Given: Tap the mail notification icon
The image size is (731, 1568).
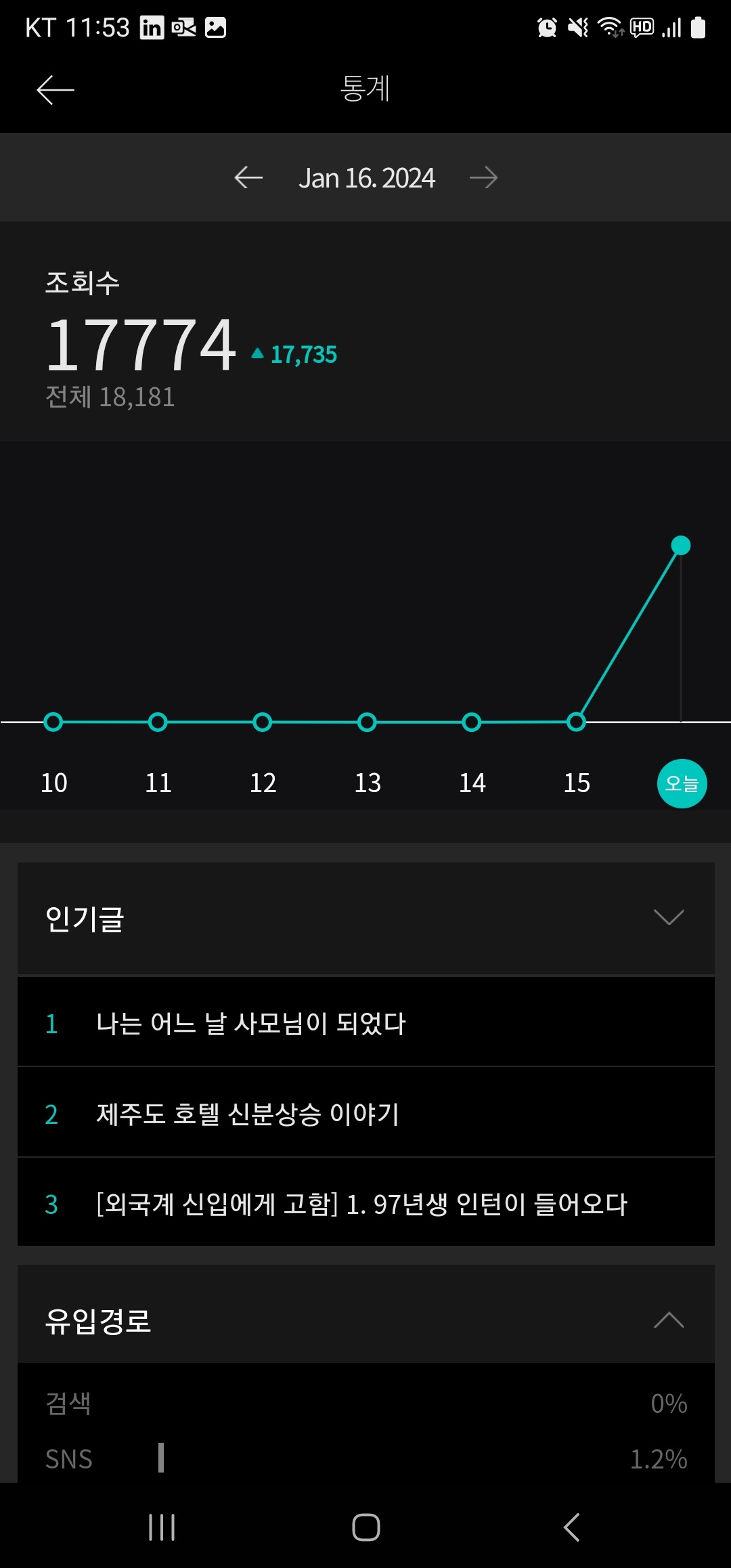Looking at the screenshot, I should [183, 27].
